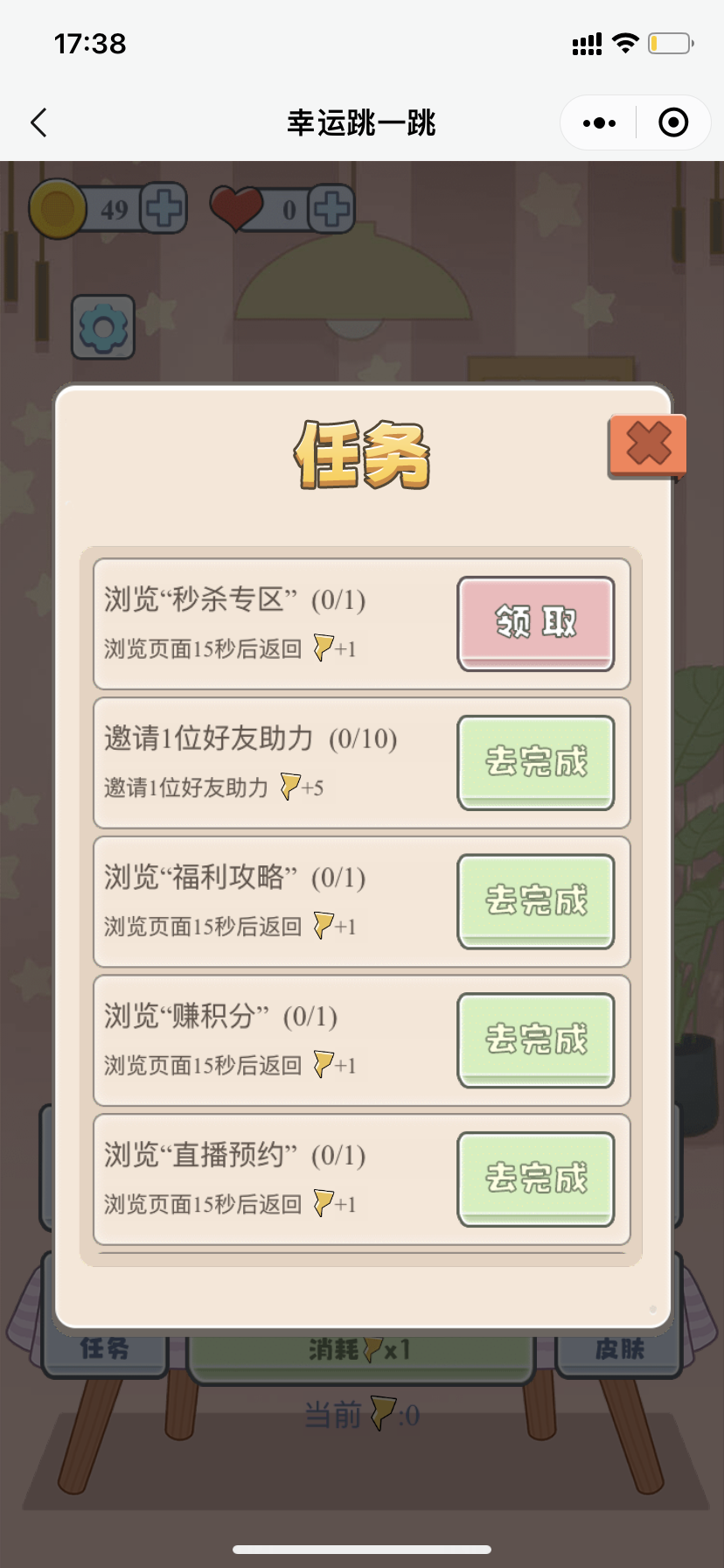Open the mini program overflow menu
724x1568 pixels.
pos(599,123)
